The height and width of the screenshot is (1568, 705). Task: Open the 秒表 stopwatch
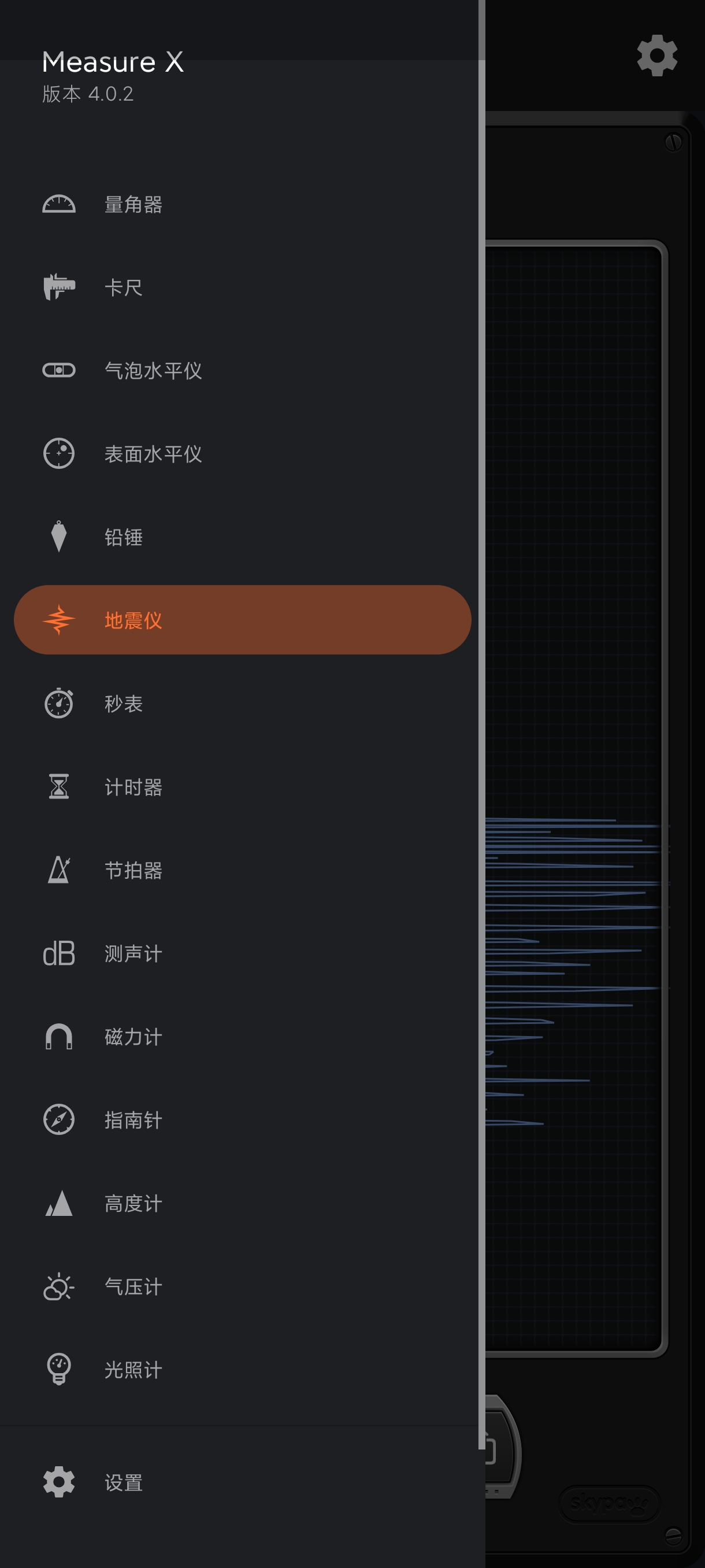(x=124, y=704)
